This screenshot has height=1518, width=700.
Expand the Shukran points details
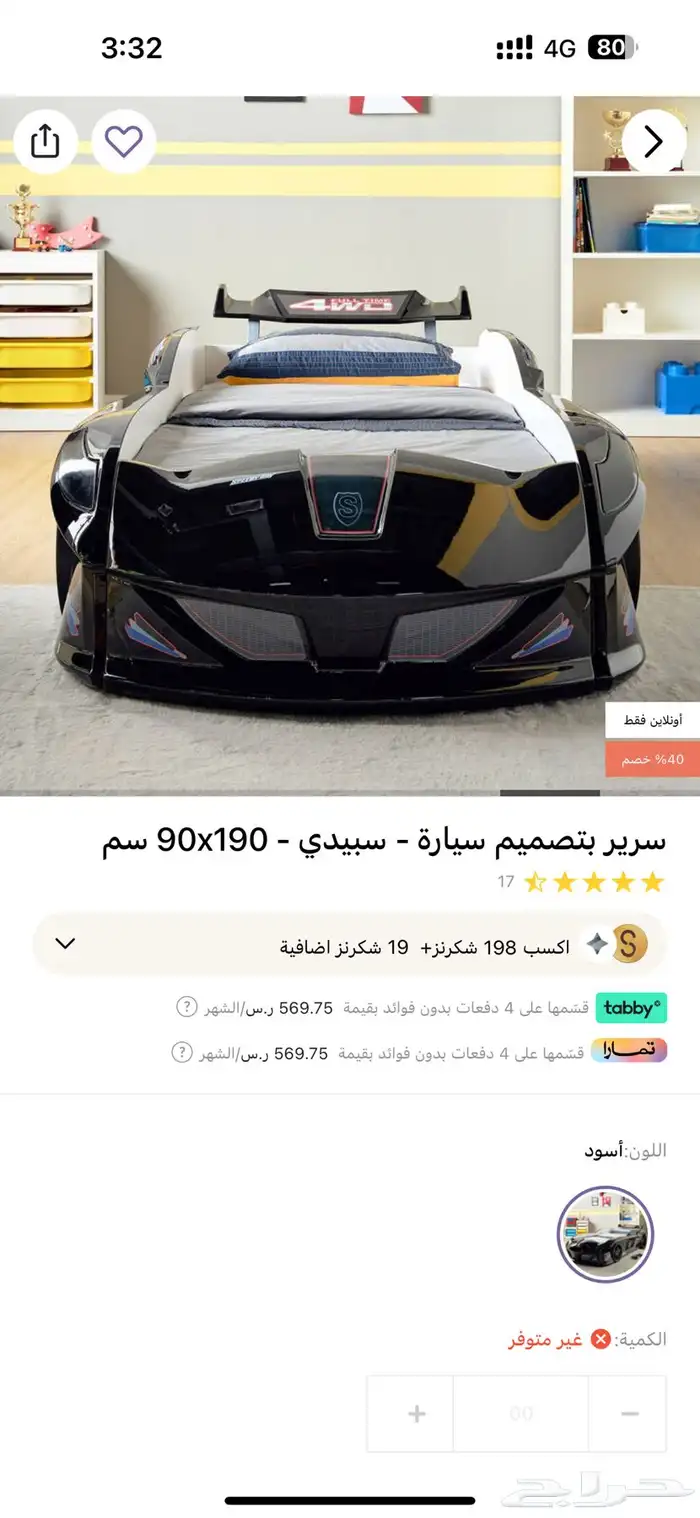65,943
